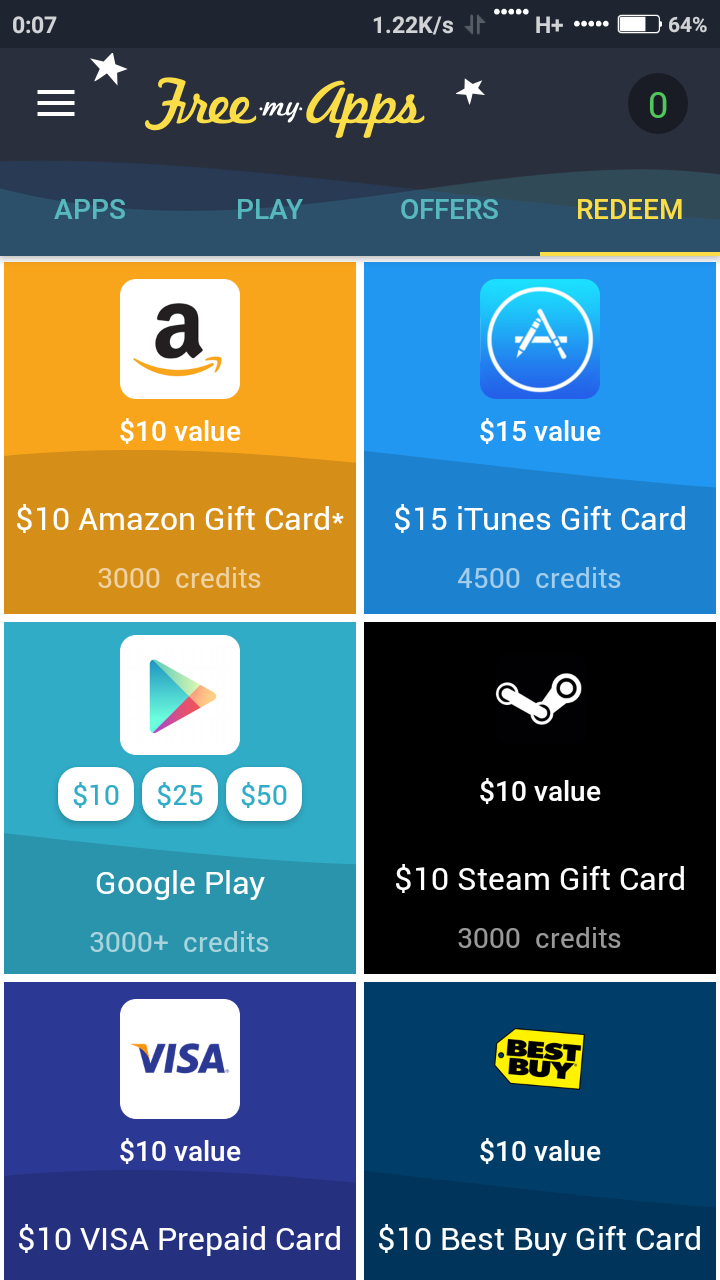The width and height of the screenshot is (720, 1280).
Task: Open the $10 Best Buy Gift Card reward
Action: [540, 1130]
